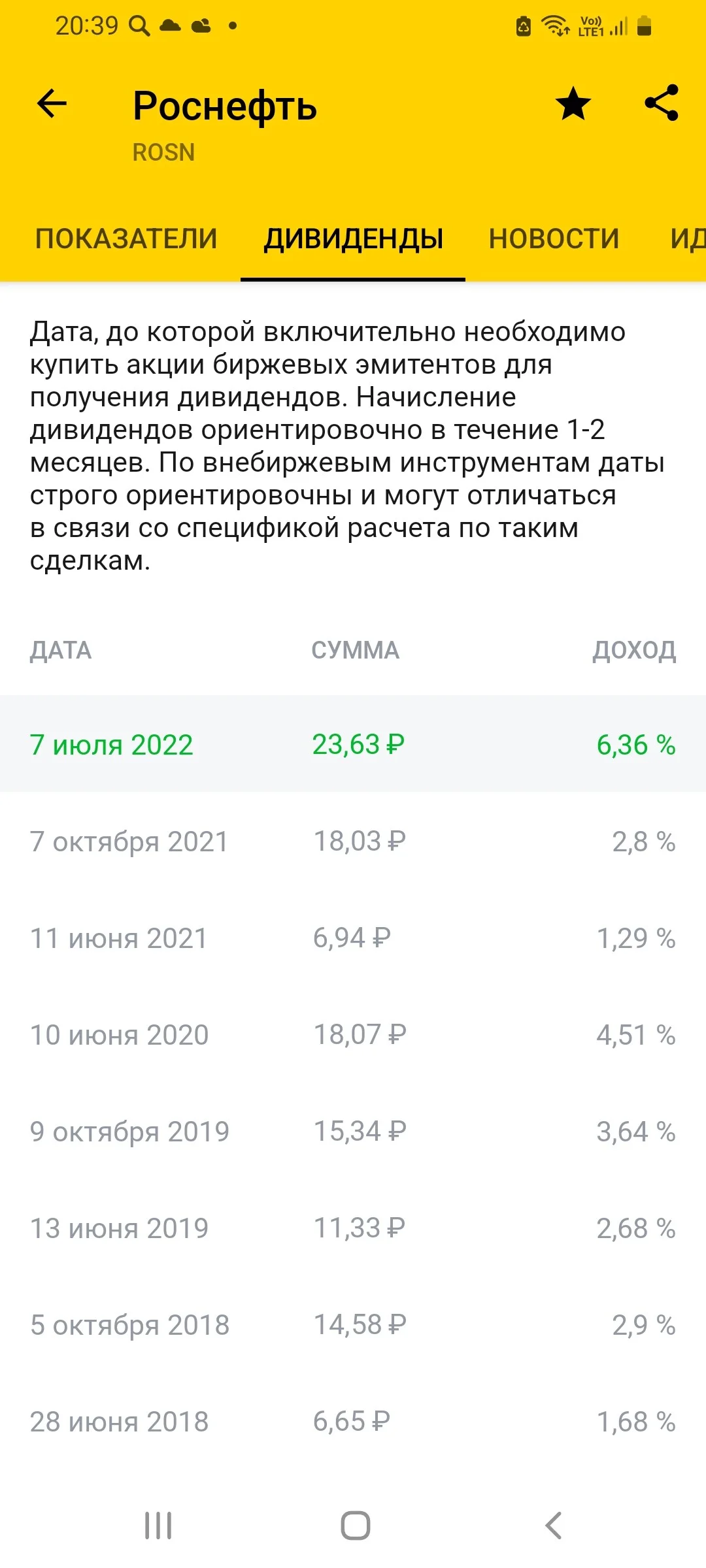
Task: Switch to the partially visible ИД tab
Action: [688, 238]
